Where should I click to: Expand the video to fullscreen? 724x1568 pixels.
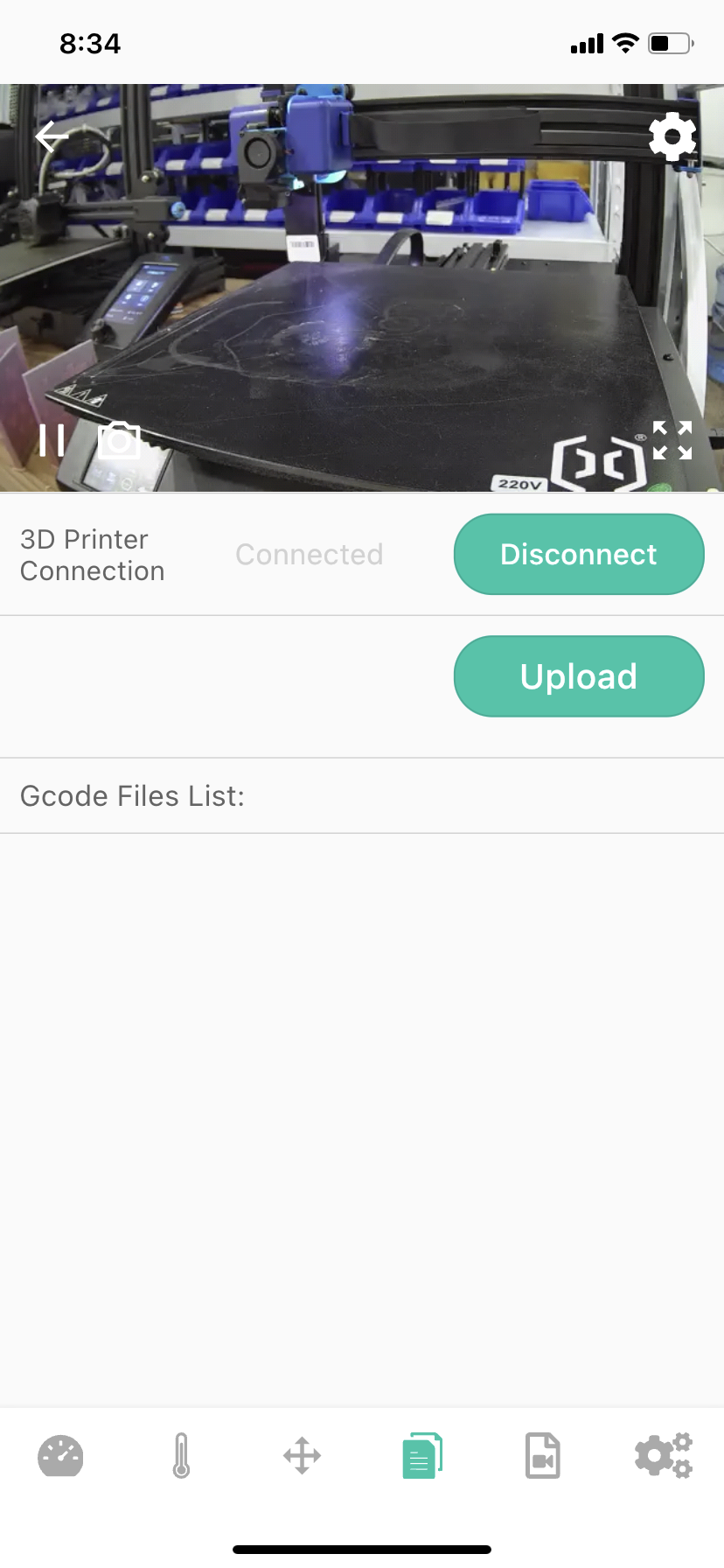tap(672, 440)
